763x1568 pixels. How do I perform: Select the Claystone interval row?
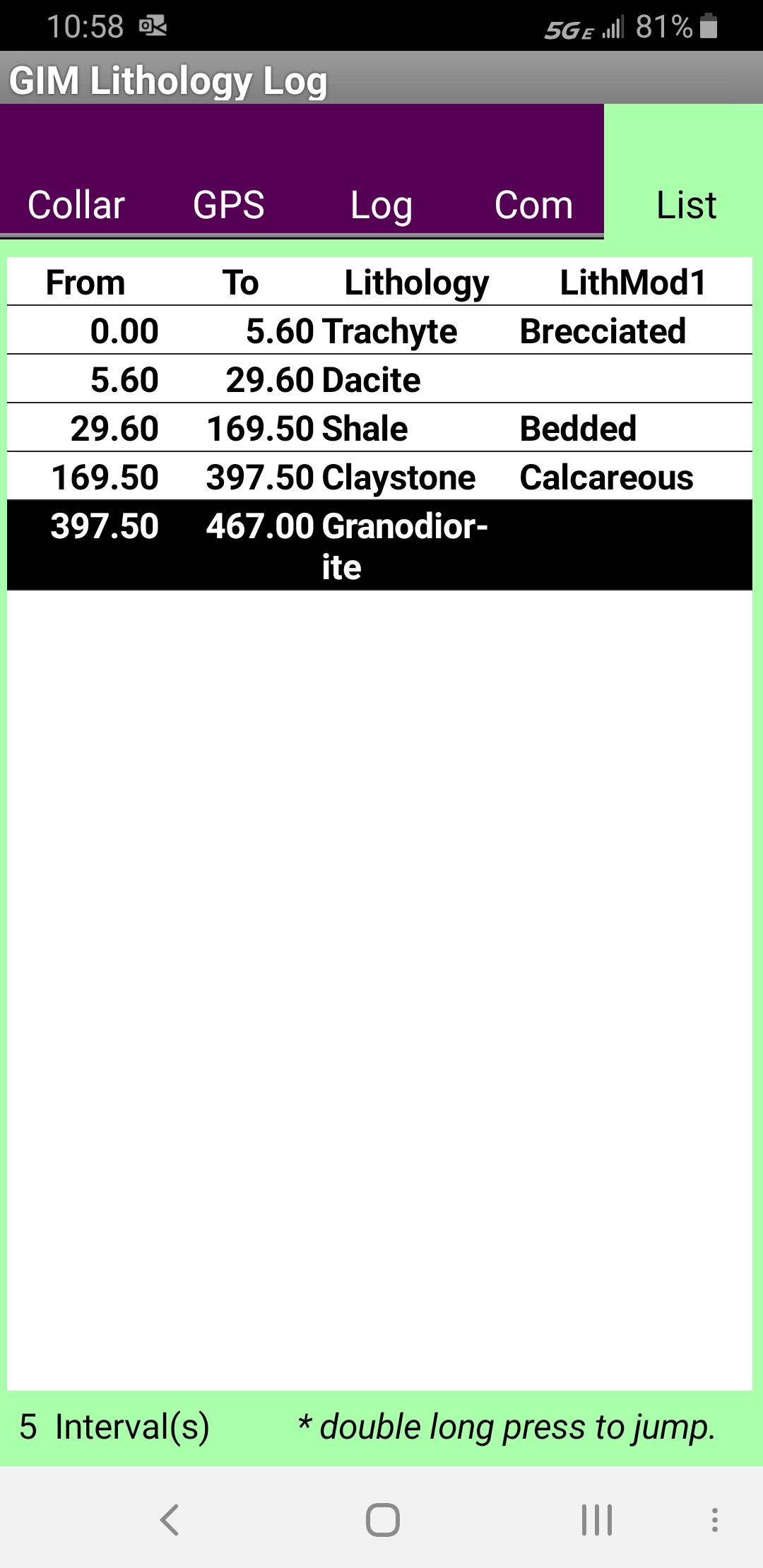(379, 477)
